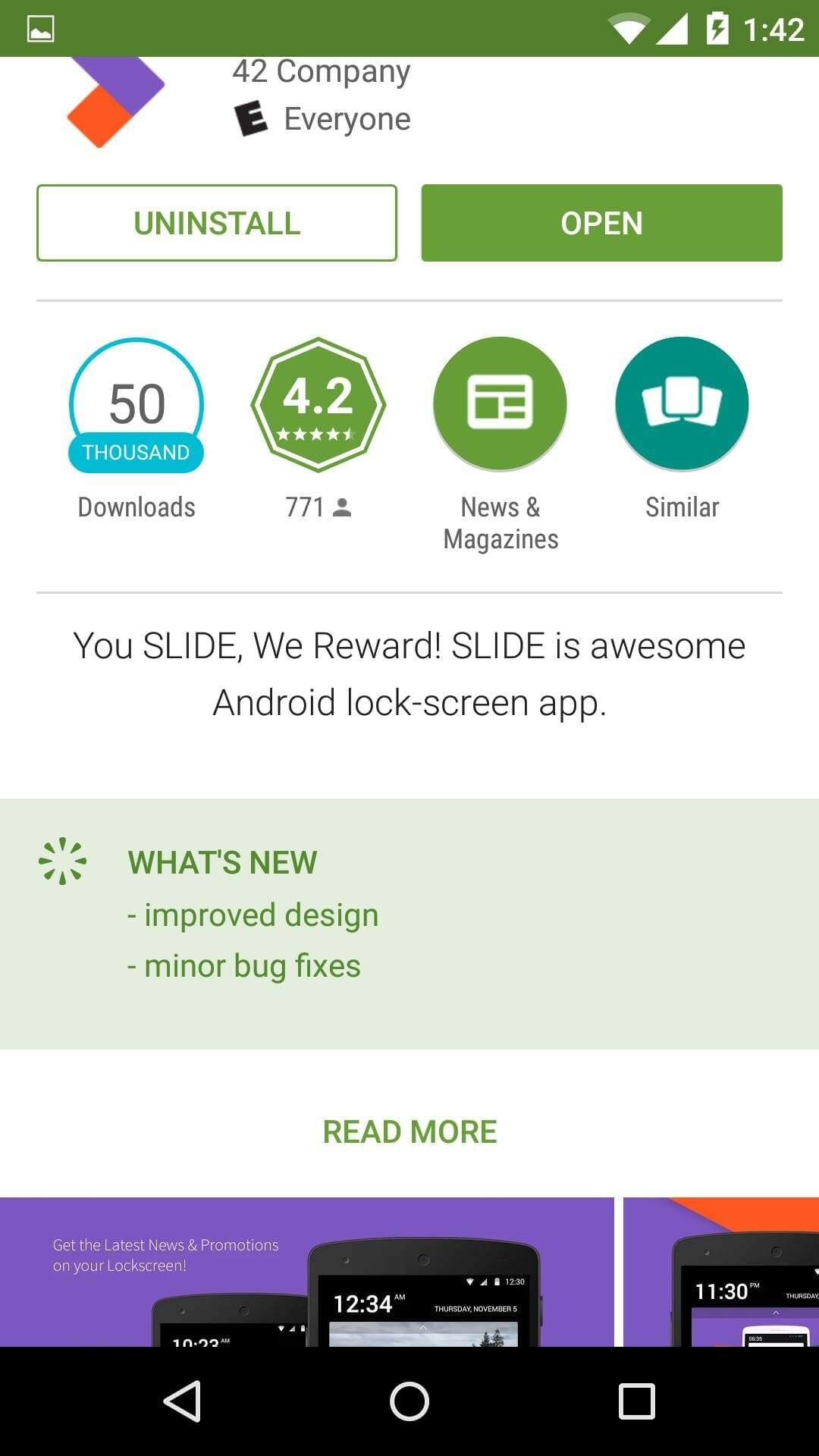Open the 42 Company developer page
This screenshot has height=1456, width=819.
click(321, 72)
